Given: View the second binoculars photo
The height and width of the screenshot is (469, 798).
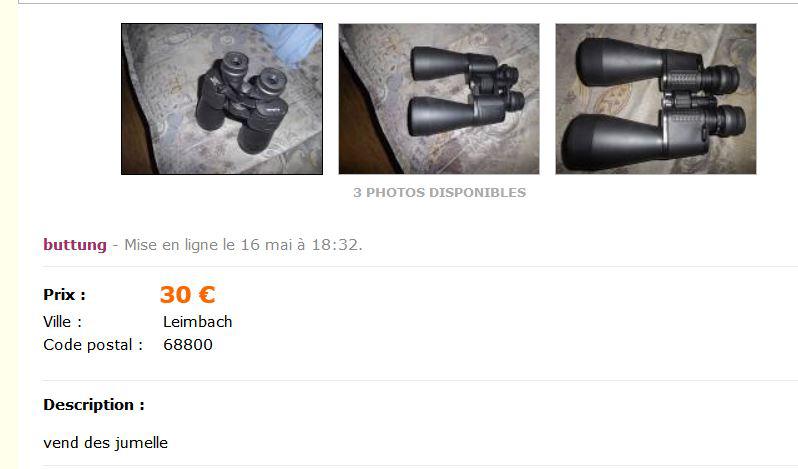Looking at the screenshot, I should [x=439, y=99].
